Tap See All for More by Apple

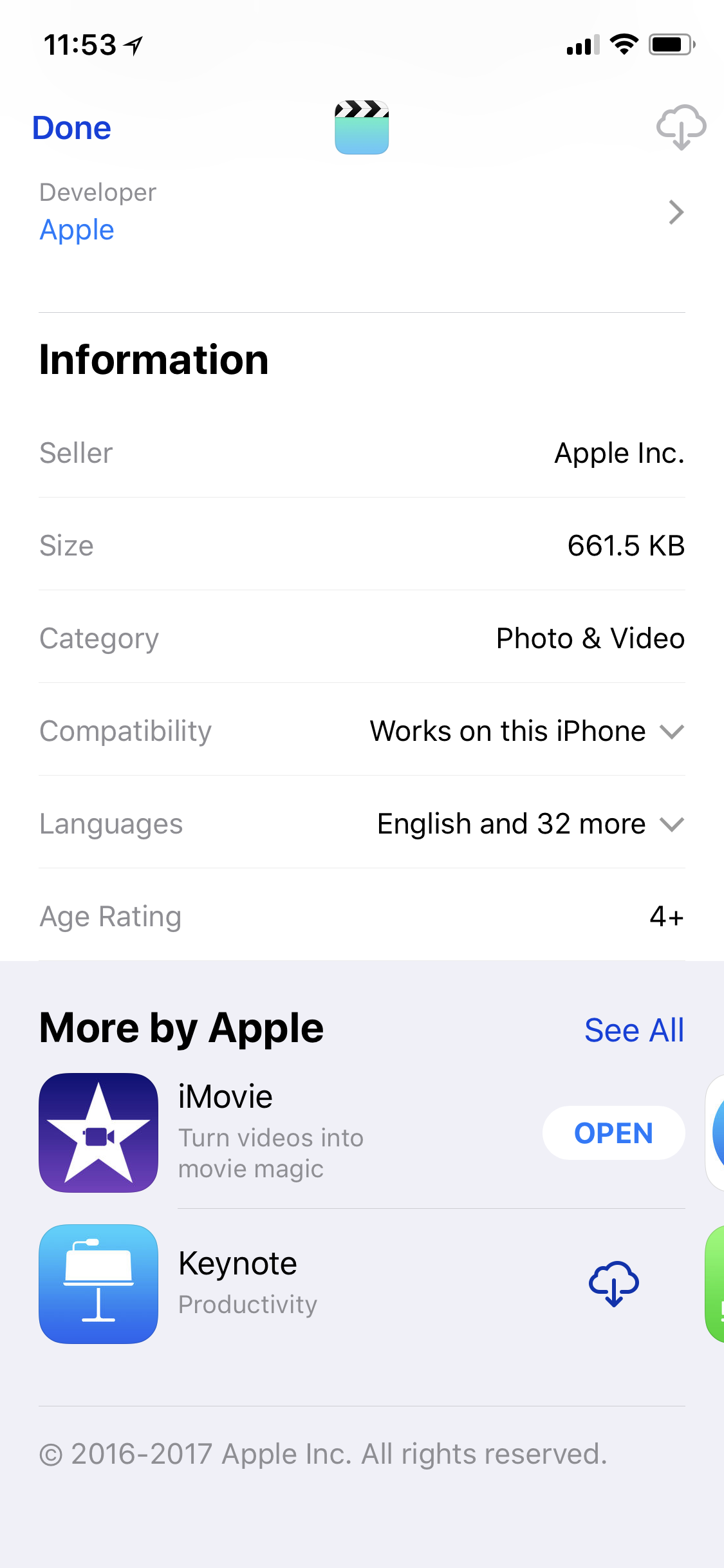click(634, 1030)
